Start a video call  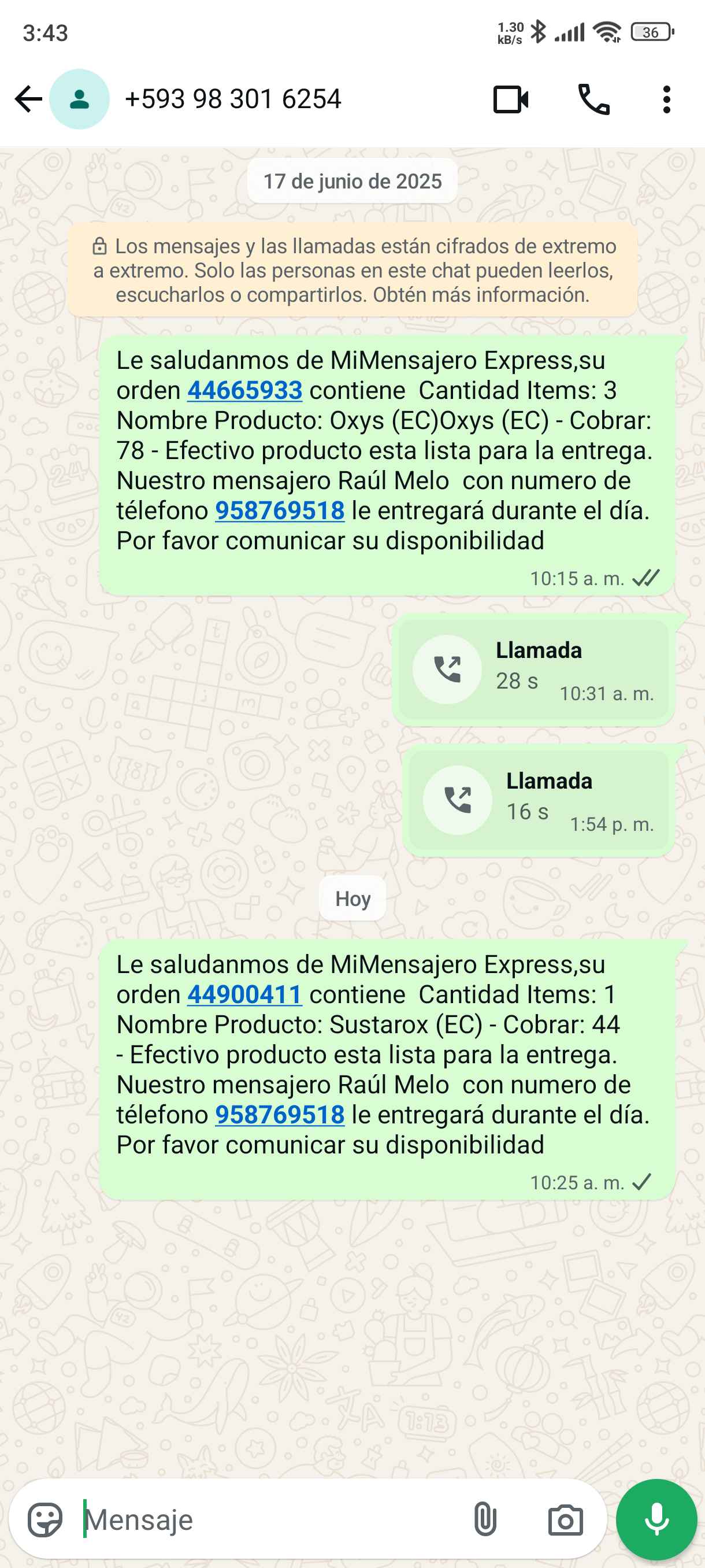coord(510,99)
